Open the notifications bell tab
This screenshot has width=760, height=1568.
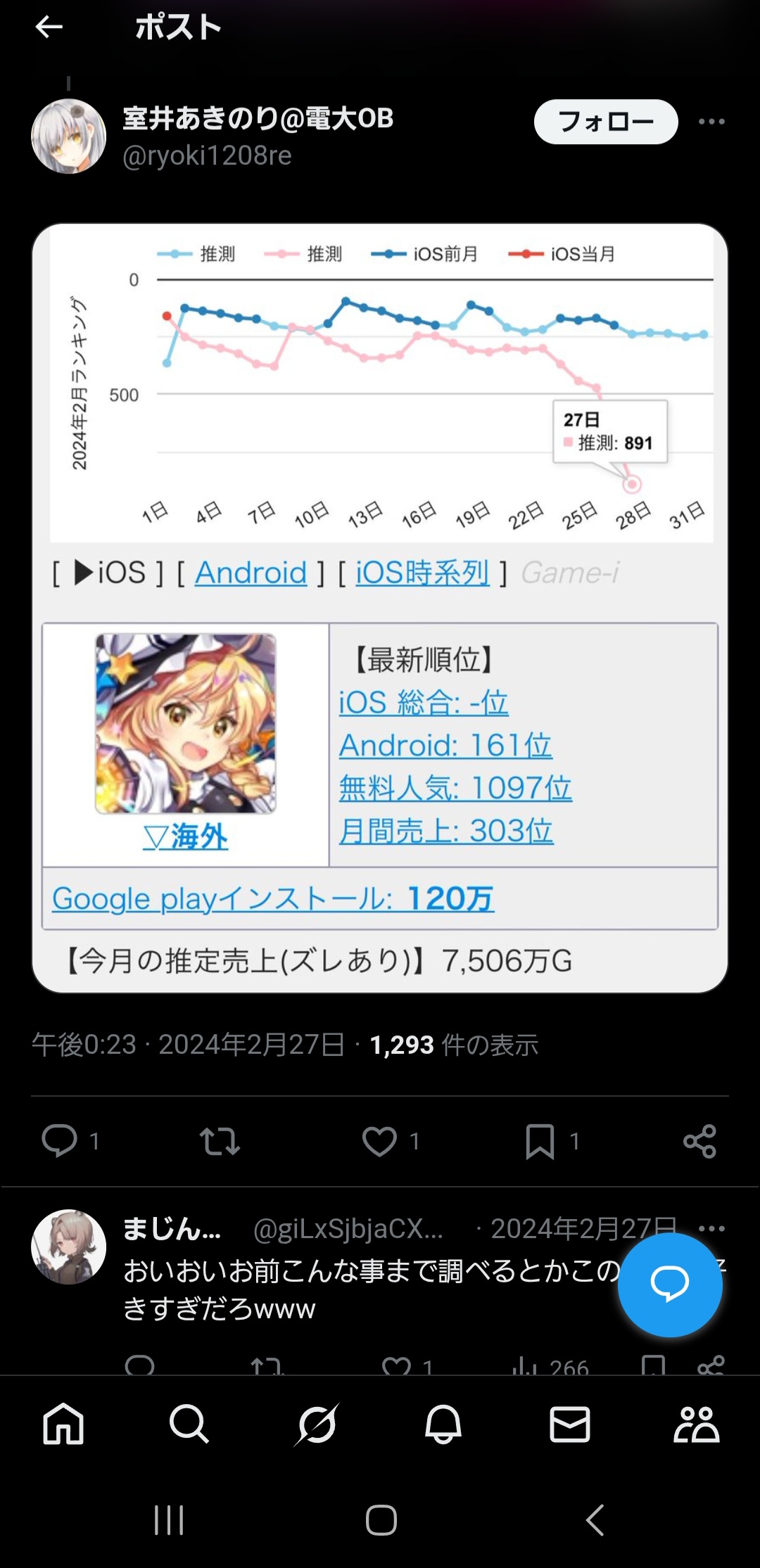(x=443, y=1424)
